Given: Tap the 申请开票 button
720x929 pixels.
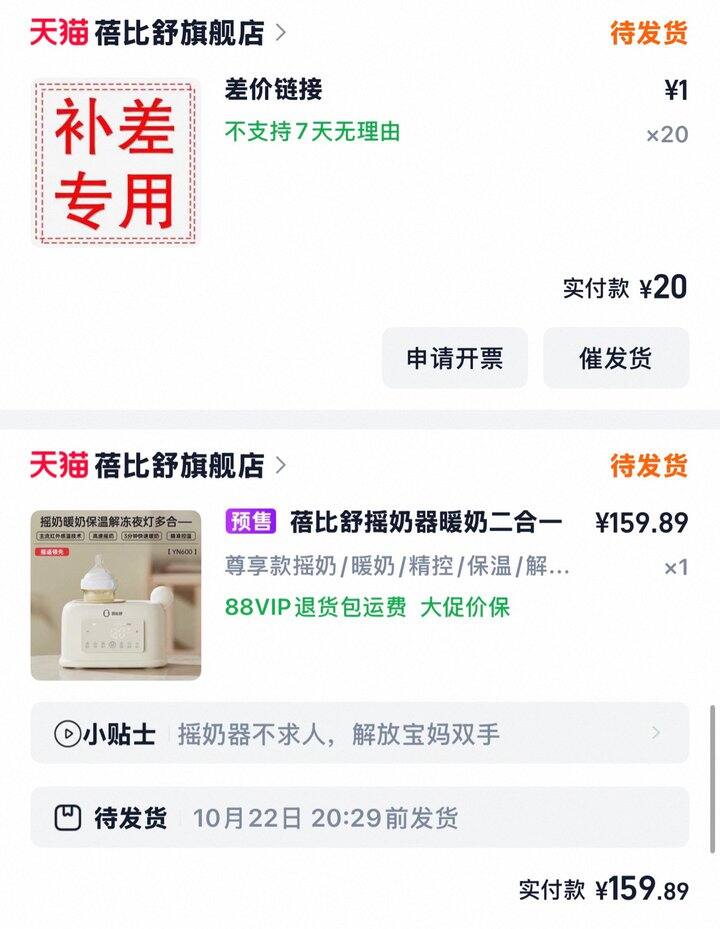Looking at the screenshot, I should tap(454, 358).
